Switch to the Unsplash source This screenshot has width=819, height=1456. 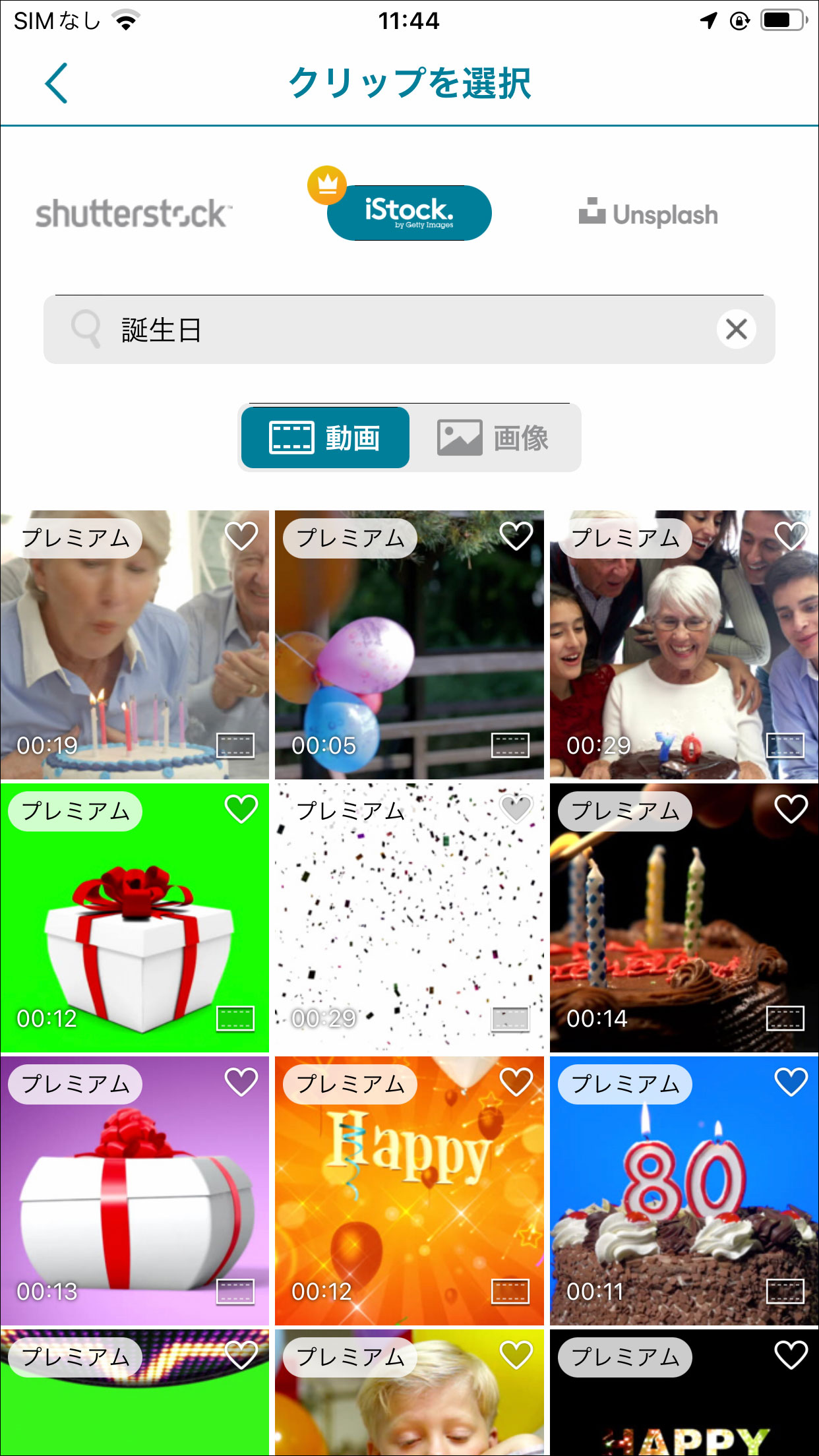click(649, 214)
